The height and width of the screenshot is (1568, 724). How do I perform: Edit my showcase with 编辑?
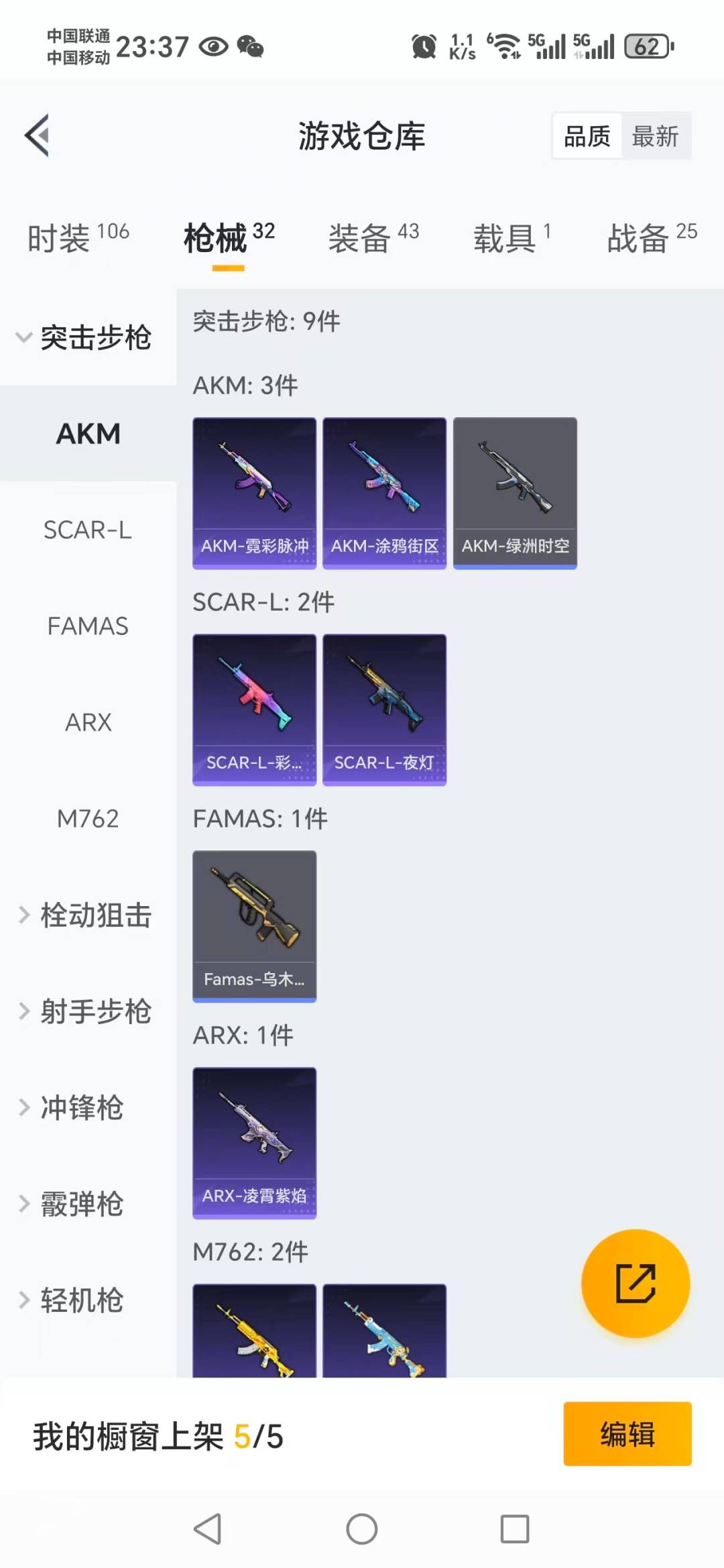[627, 1434]
